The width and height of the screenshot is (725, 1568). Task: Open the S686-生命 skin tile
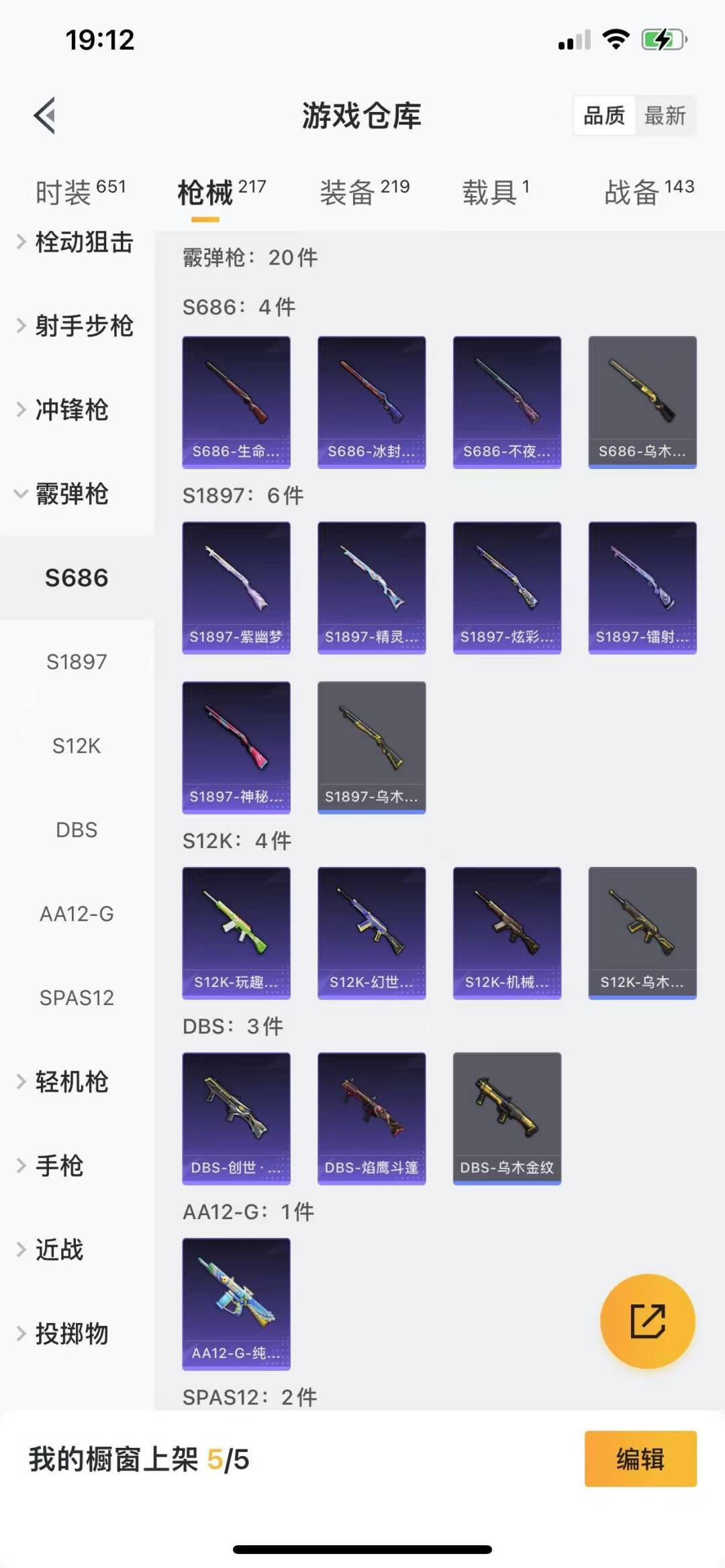(x=236, y=402)
